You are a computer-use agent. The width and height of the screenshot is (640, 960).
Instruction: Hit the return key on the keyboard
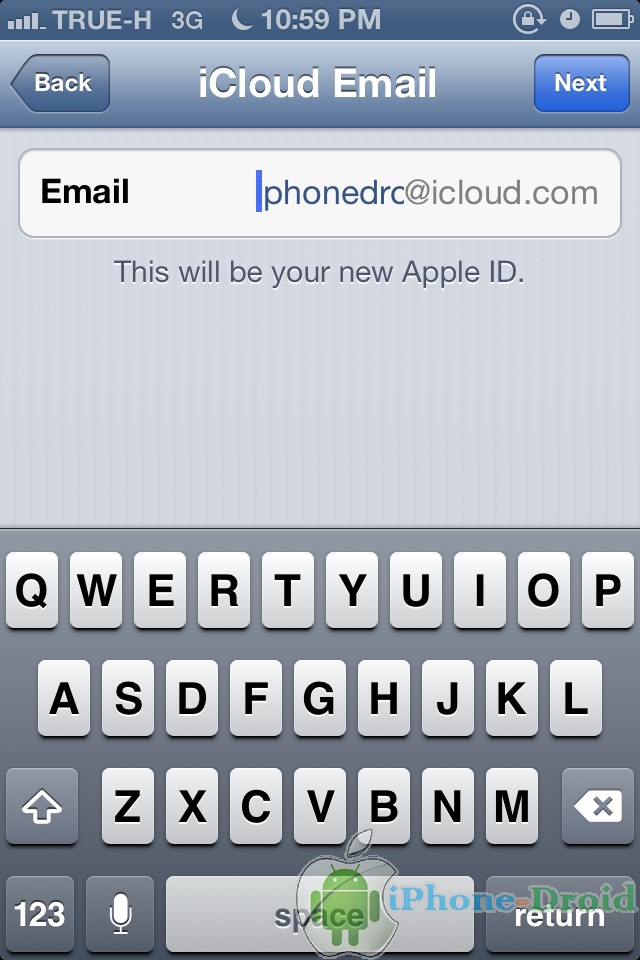[x=559, y=913]
